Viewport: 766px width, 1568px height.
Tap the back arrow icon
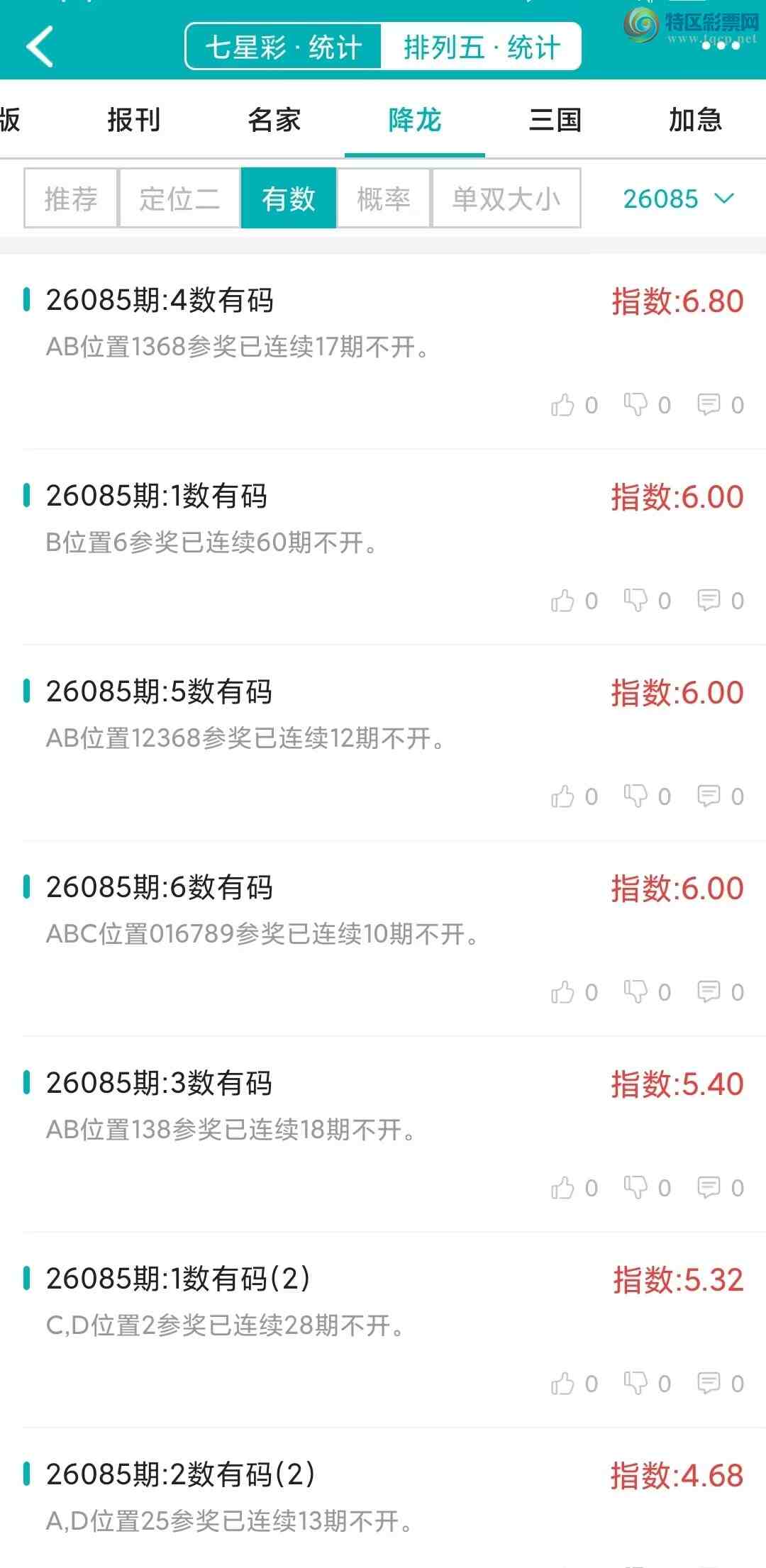(39, 45)
